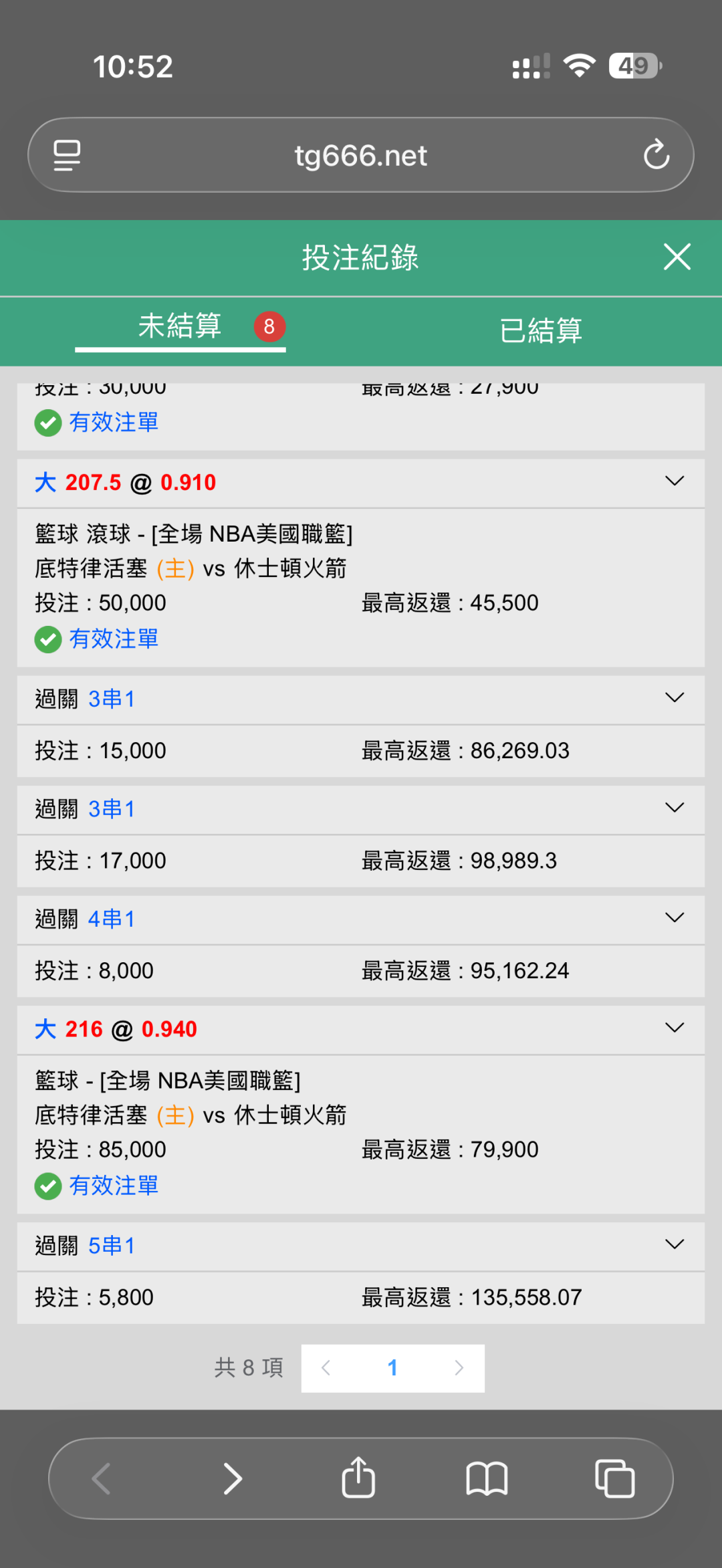Close the 投注紀錄 panel
This screenshot has width=722, height=1568.
point(677,257)
